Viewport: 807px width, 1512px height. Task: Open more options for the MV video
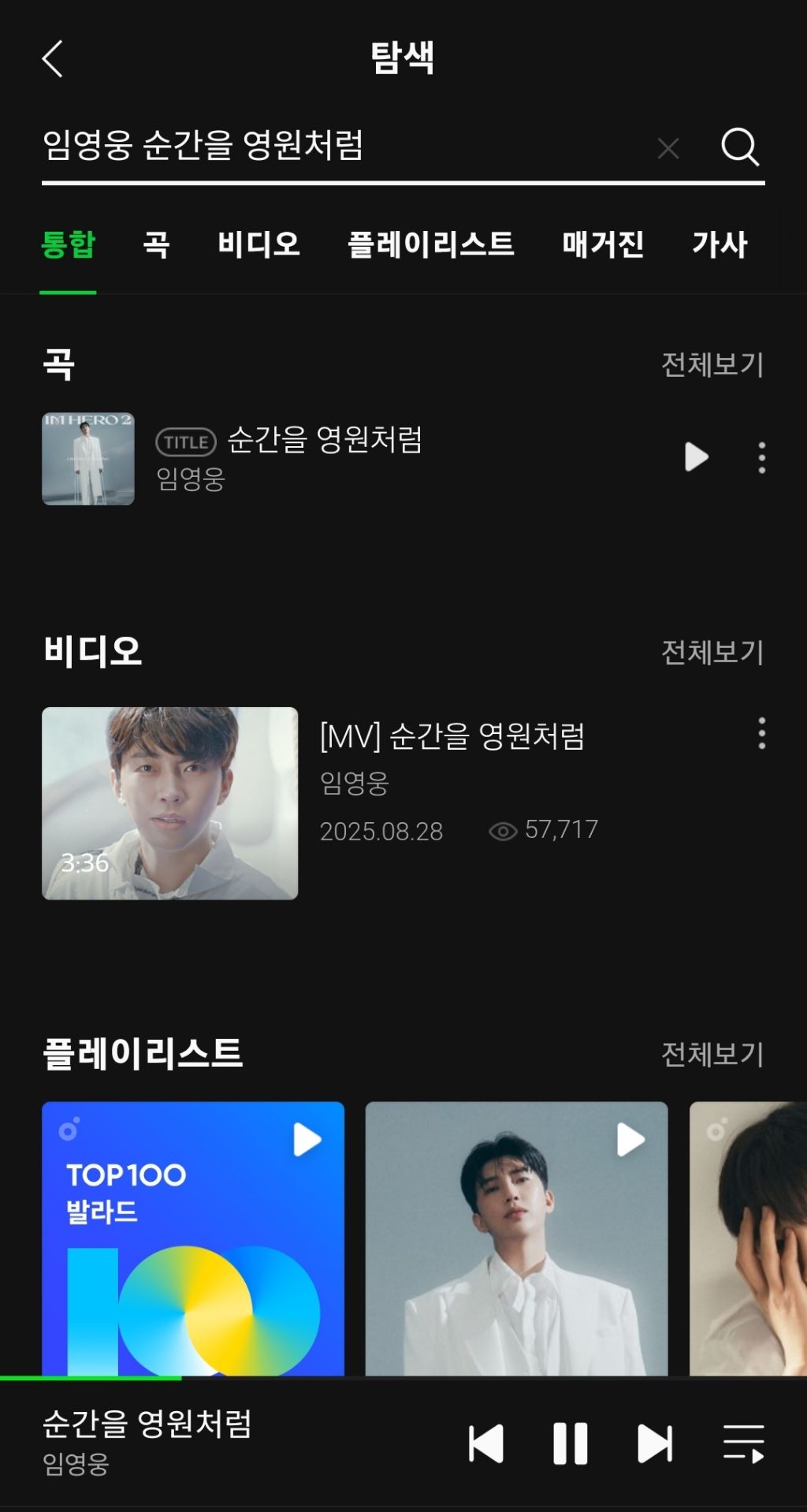(761, 733)
